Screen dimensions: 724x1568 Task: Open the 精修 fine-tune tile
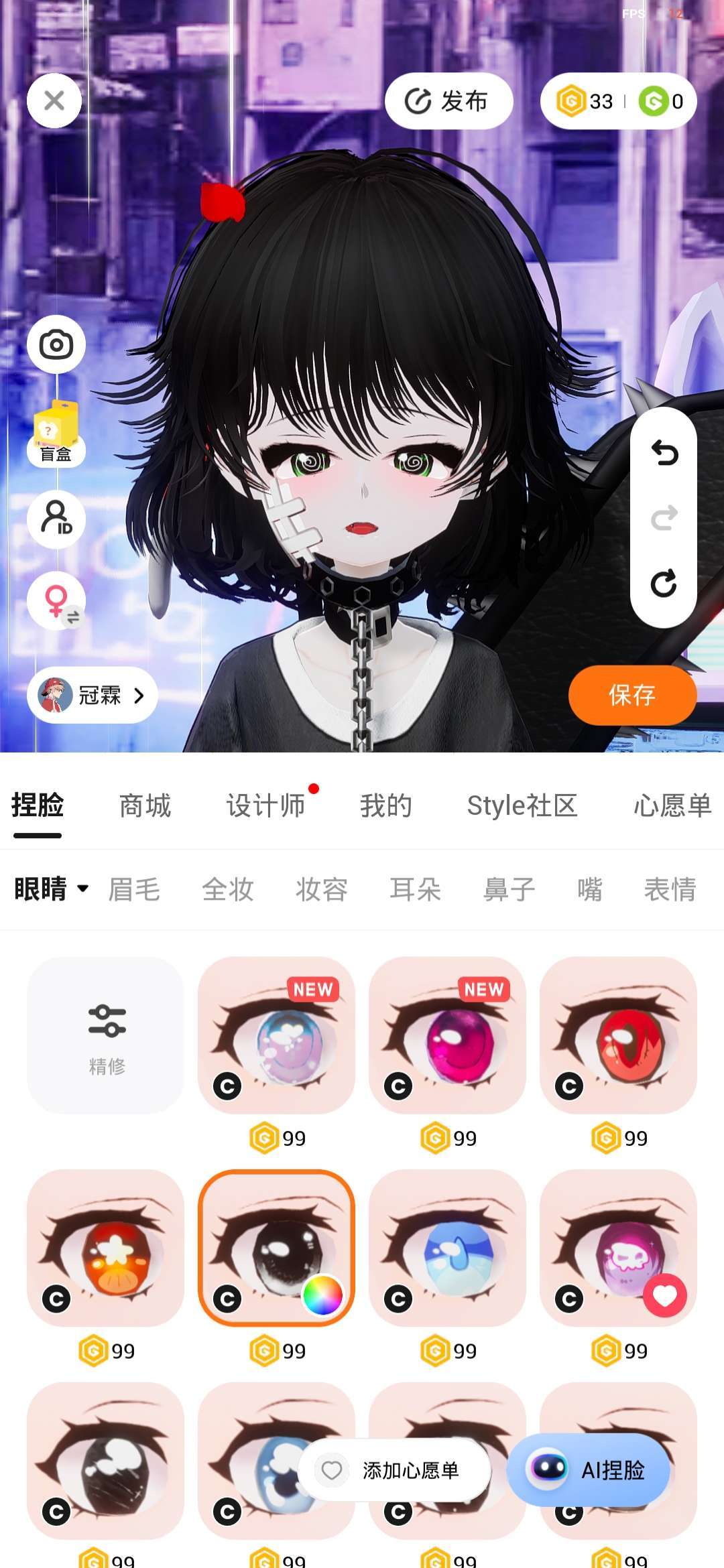tap(106, 1035)
